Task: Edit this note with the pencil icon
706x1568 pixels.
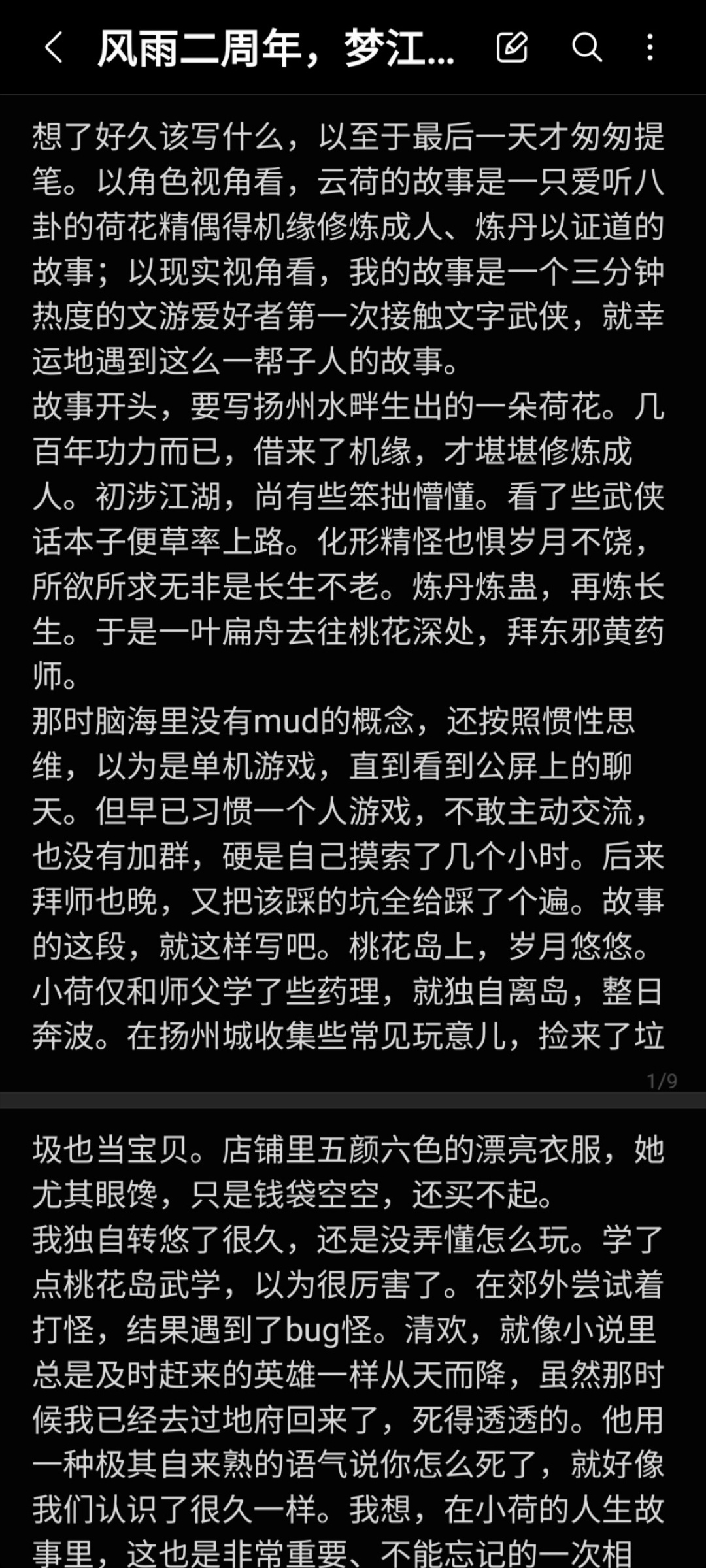Action: pyautogui.click(x=512, y=48)
